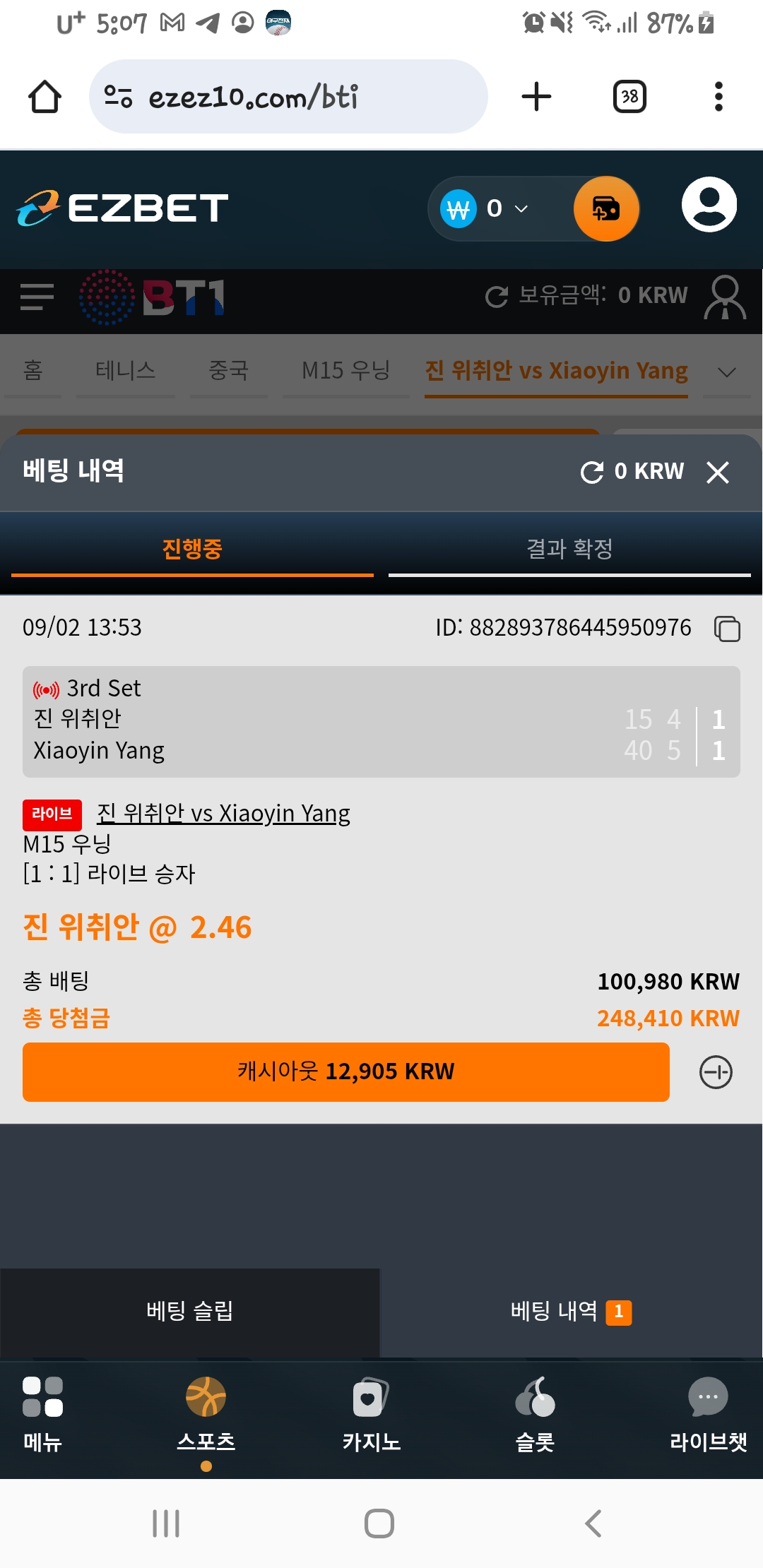The image size is (763, 1568).
Task: Go back with the system back button
Action: click(x=593, y=1524)
